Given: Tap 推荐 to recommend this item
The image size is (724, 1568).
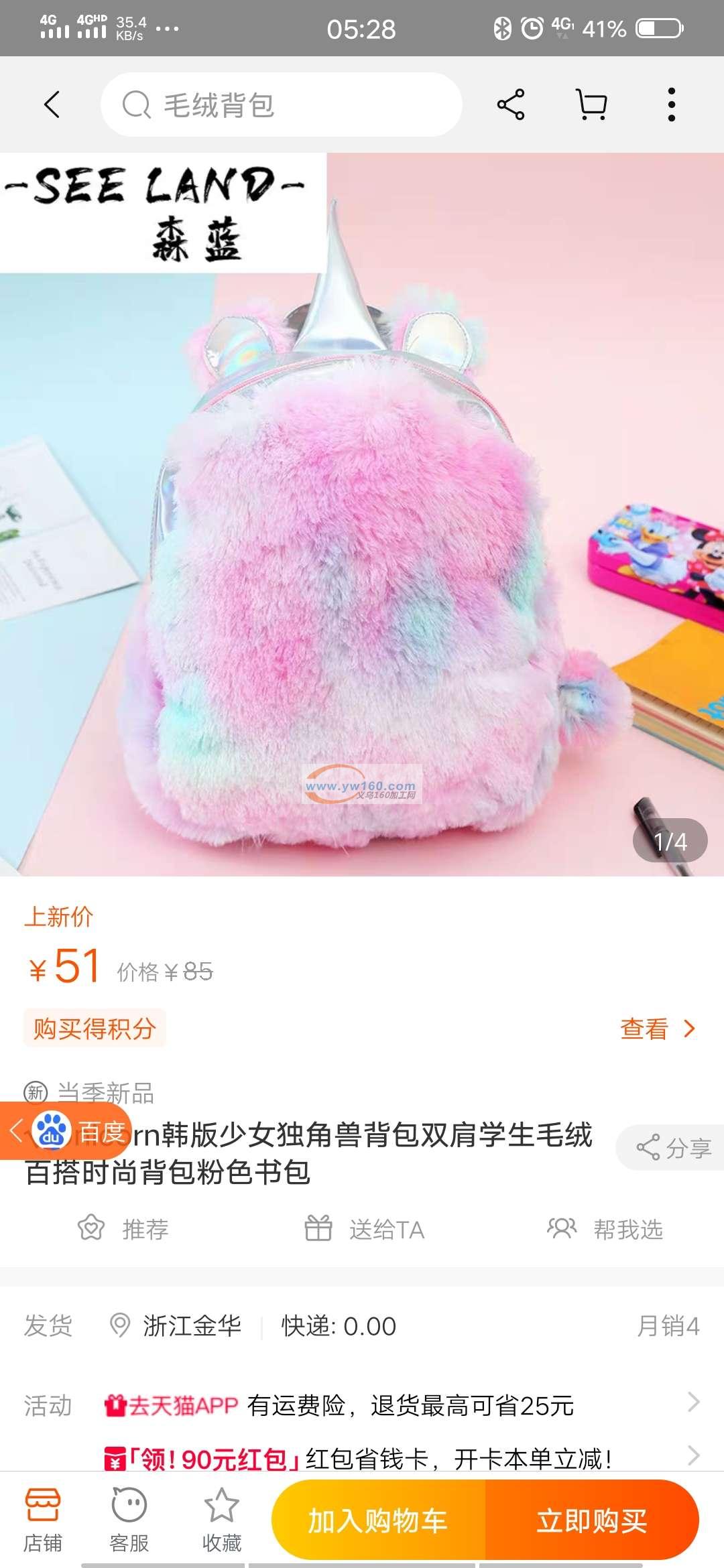Looking at the screenshot, I should tap(124, 1229).
